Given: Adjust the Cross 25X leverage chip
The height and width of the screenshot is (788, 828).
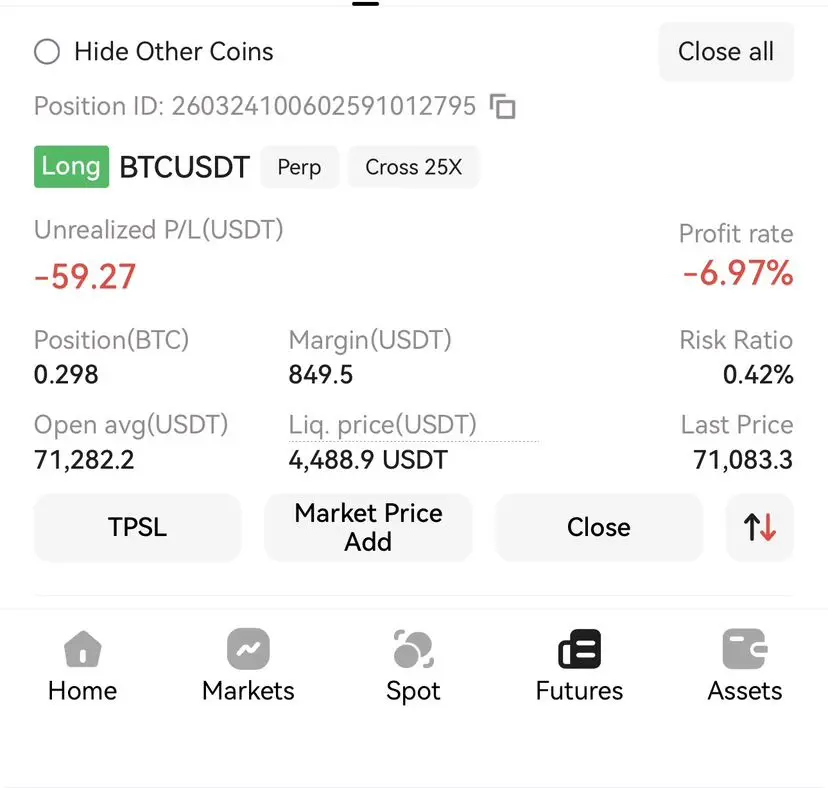Looking at the screenshot, I should pos(413,167).
